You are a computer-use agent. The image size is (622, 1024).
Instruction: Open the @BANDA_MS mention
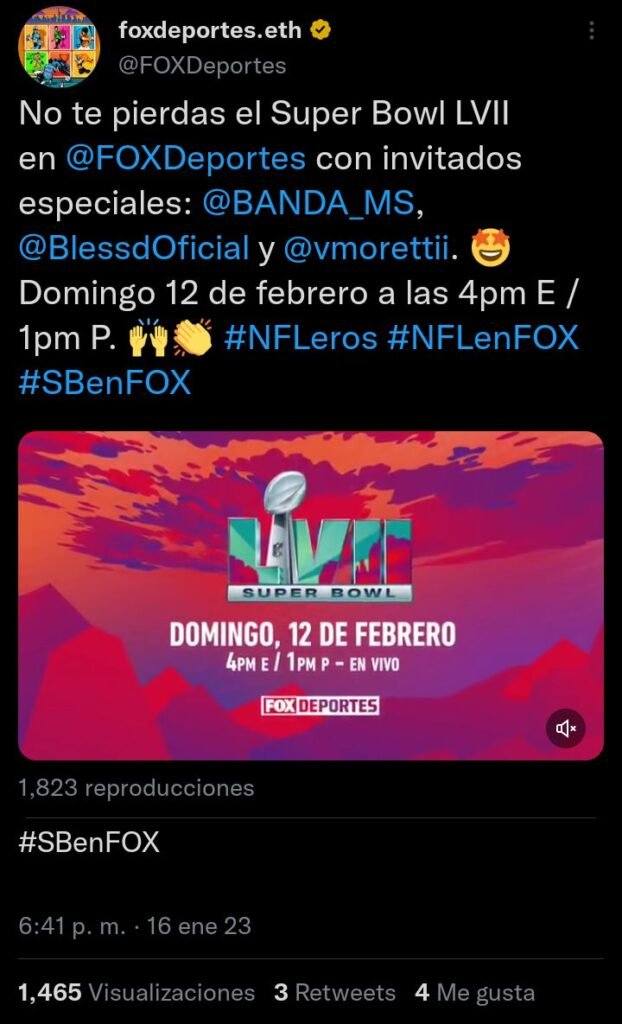point(308,204)
